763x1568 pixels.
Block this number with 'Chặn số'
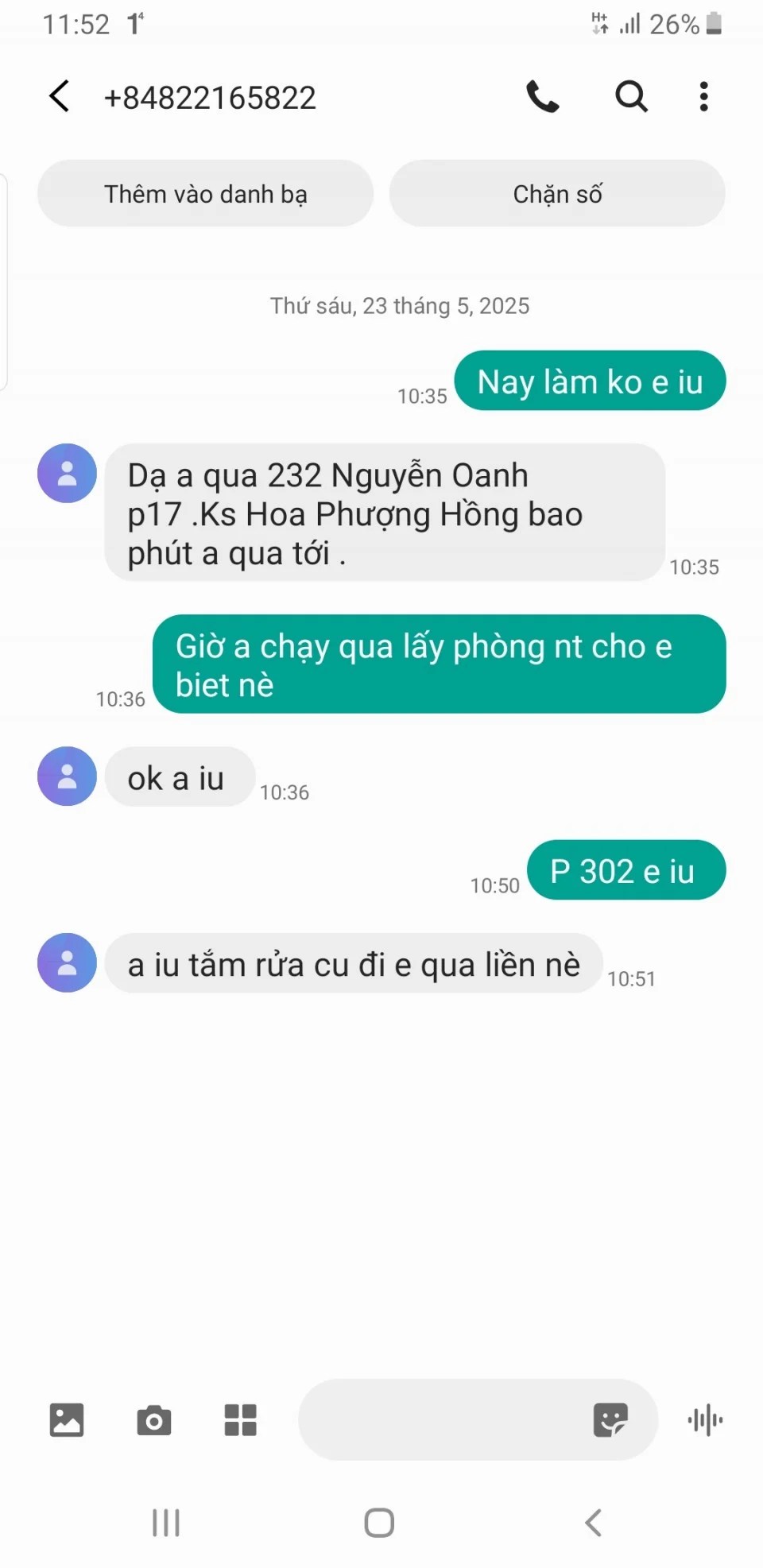(x=557, y=194)
